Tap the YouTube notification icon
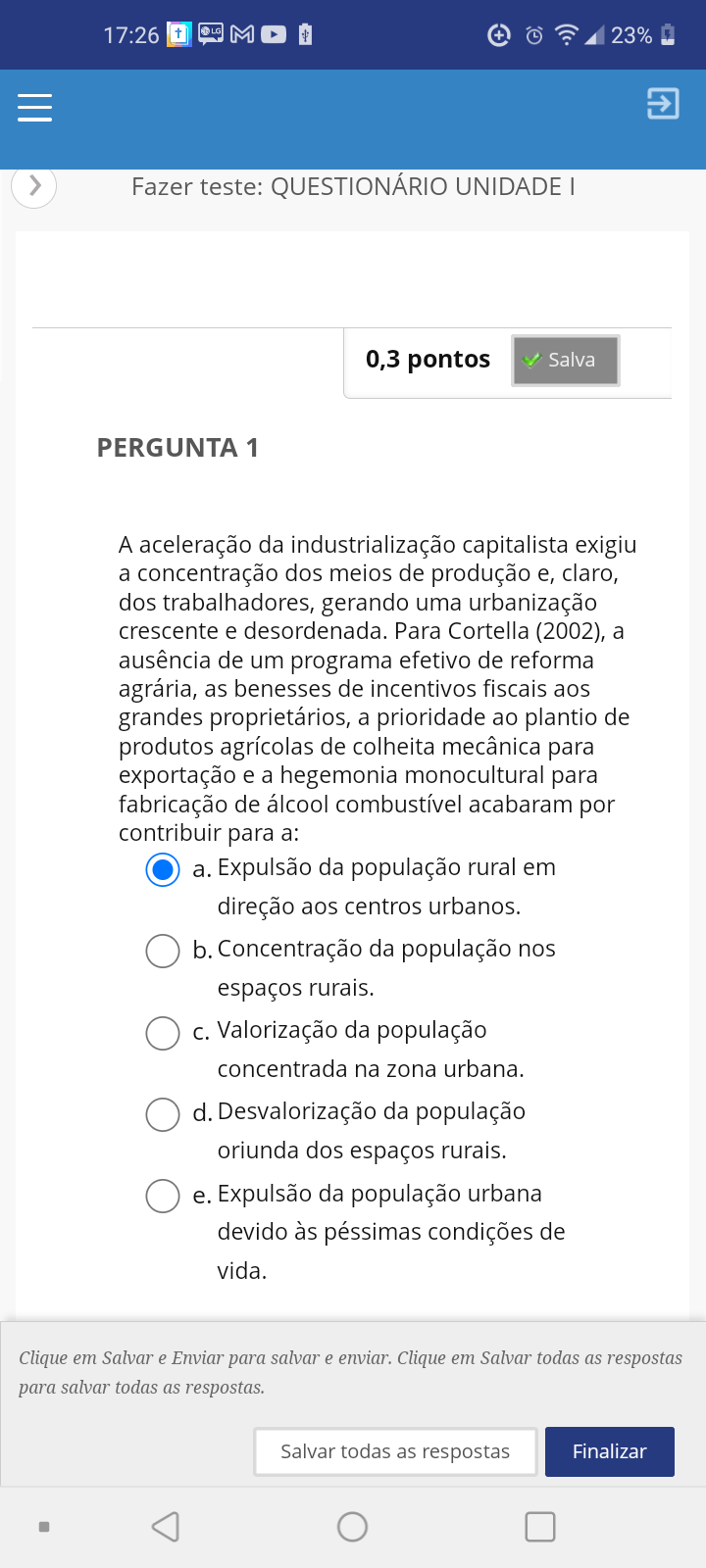 click(274, 34)
